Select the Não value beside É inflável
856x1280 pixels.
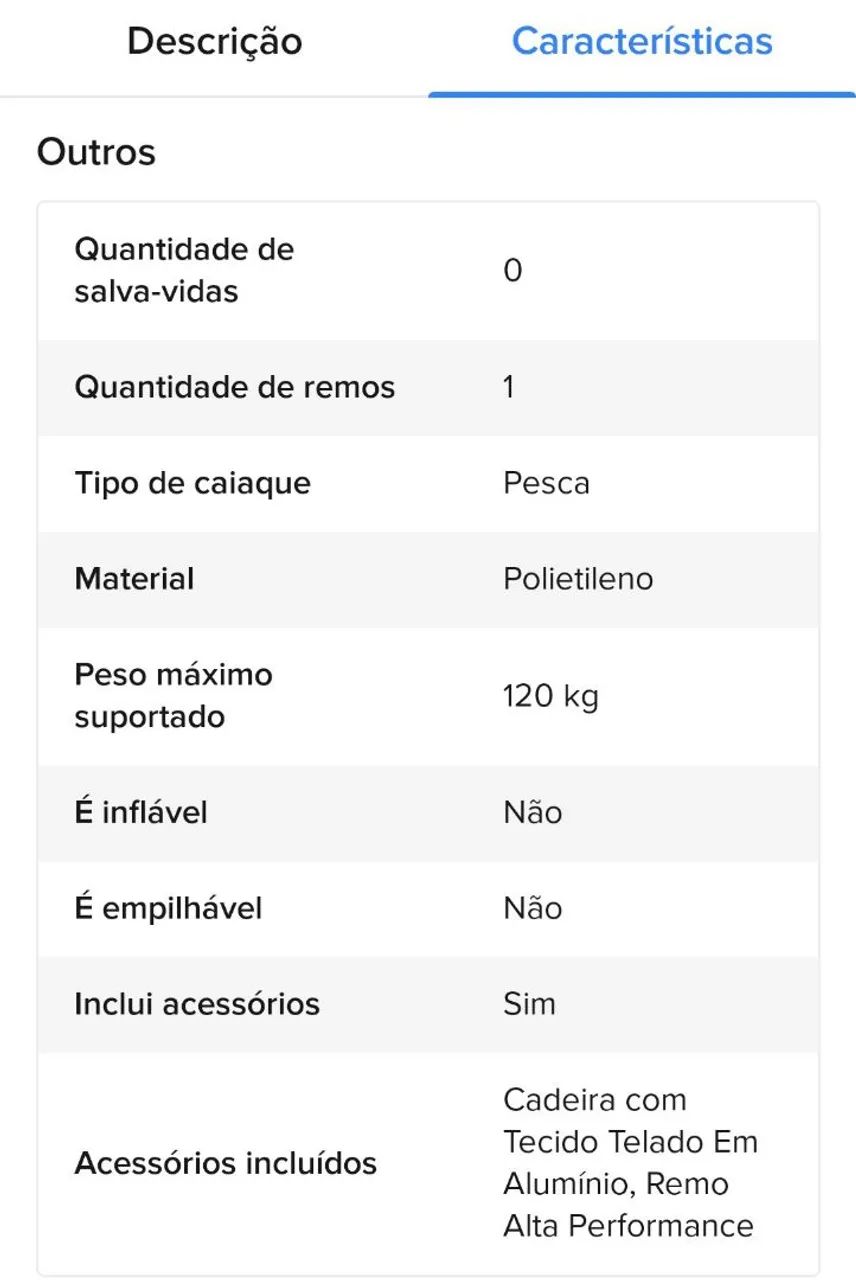532,812
